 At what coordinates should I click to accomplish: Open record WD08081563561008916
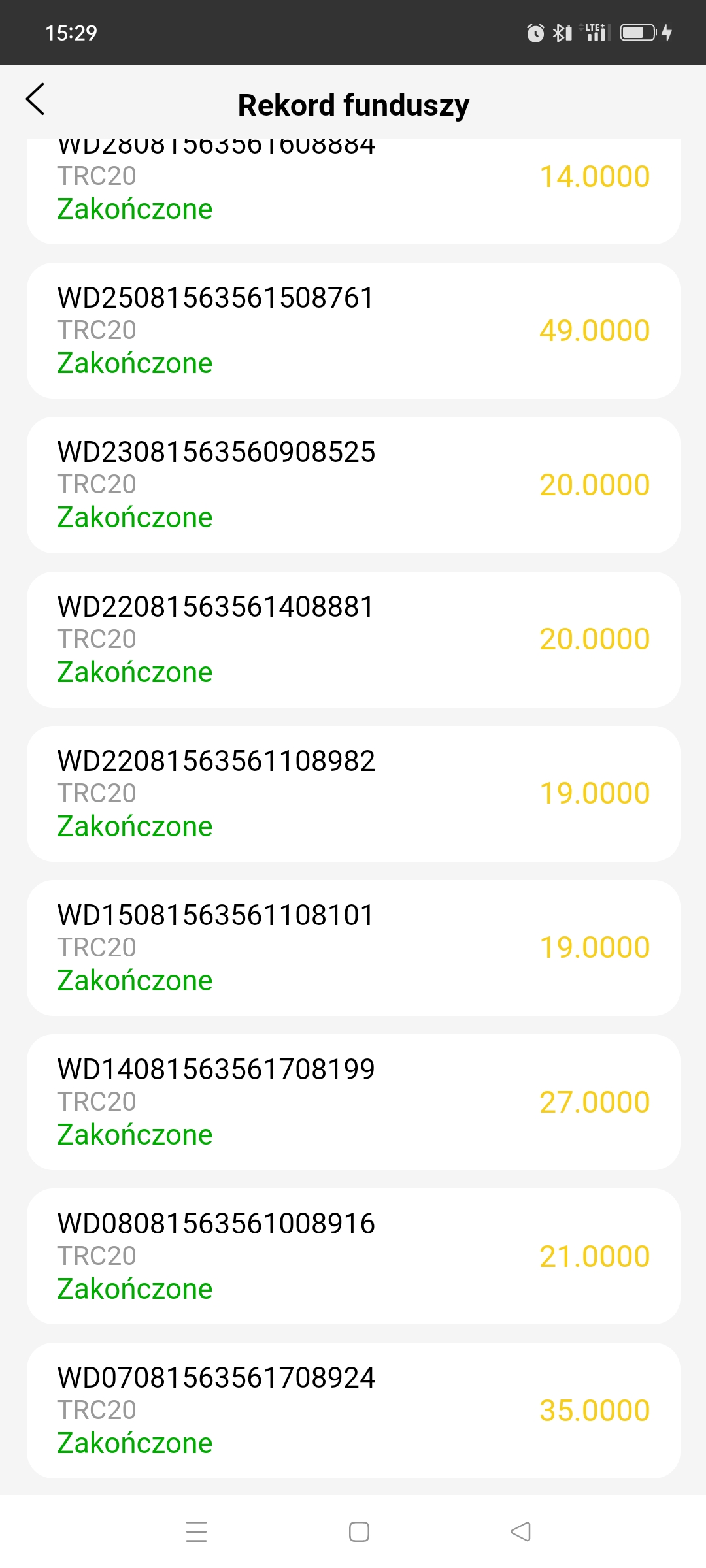tap(353, 1256)
